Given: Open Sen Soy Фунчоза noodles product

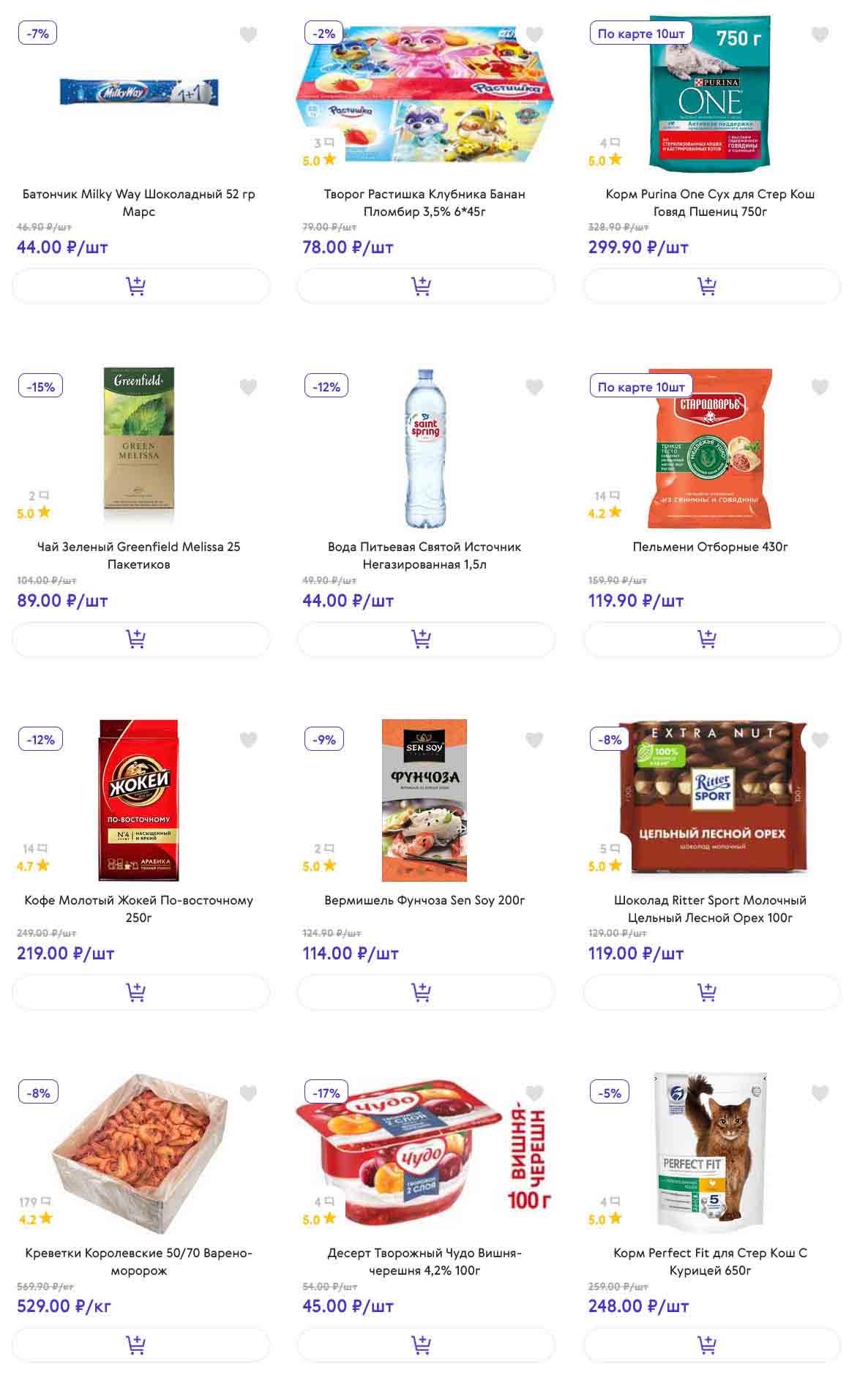Looking at the screenshot, I should [x=424, y=900].
